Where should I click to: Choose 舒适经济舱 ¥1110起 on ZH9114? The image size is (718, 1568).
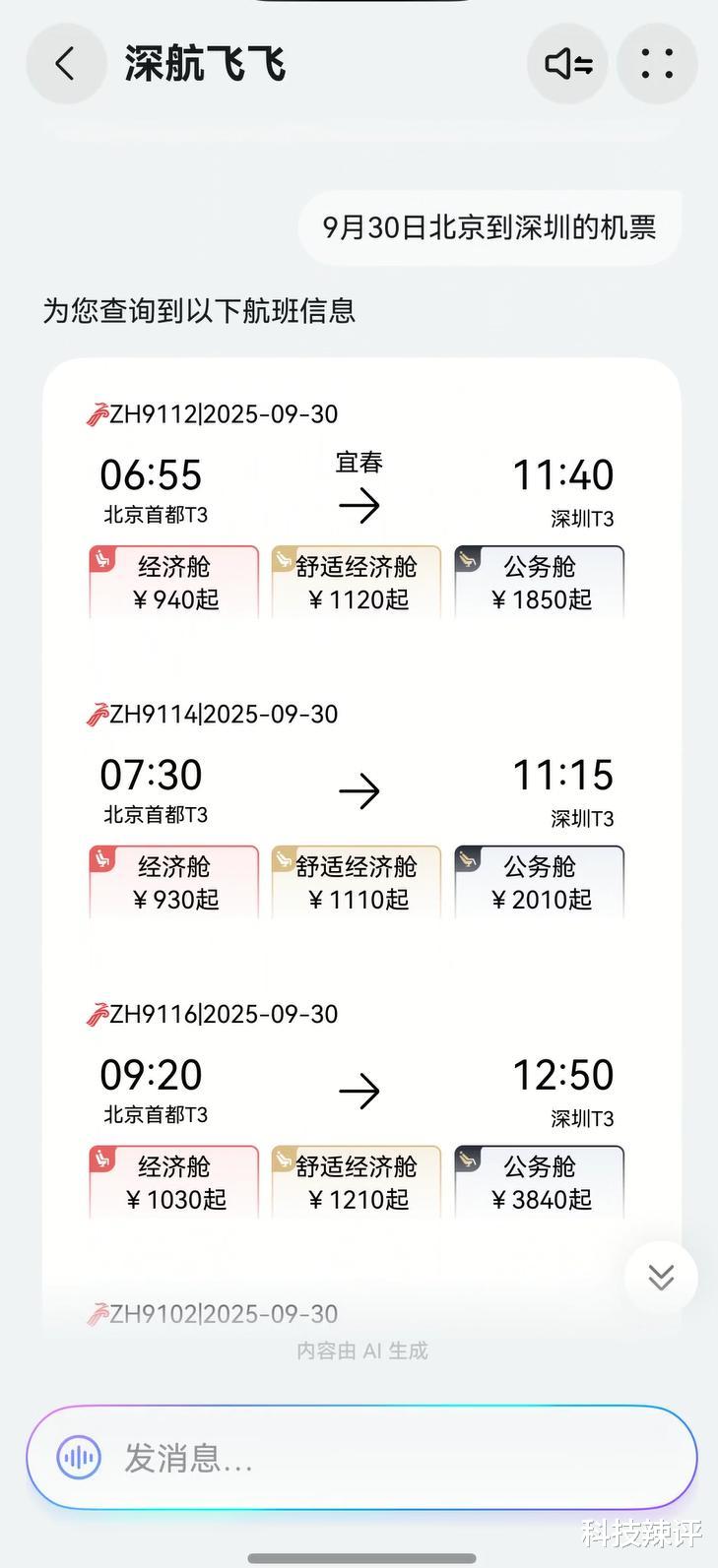(357, 883)
